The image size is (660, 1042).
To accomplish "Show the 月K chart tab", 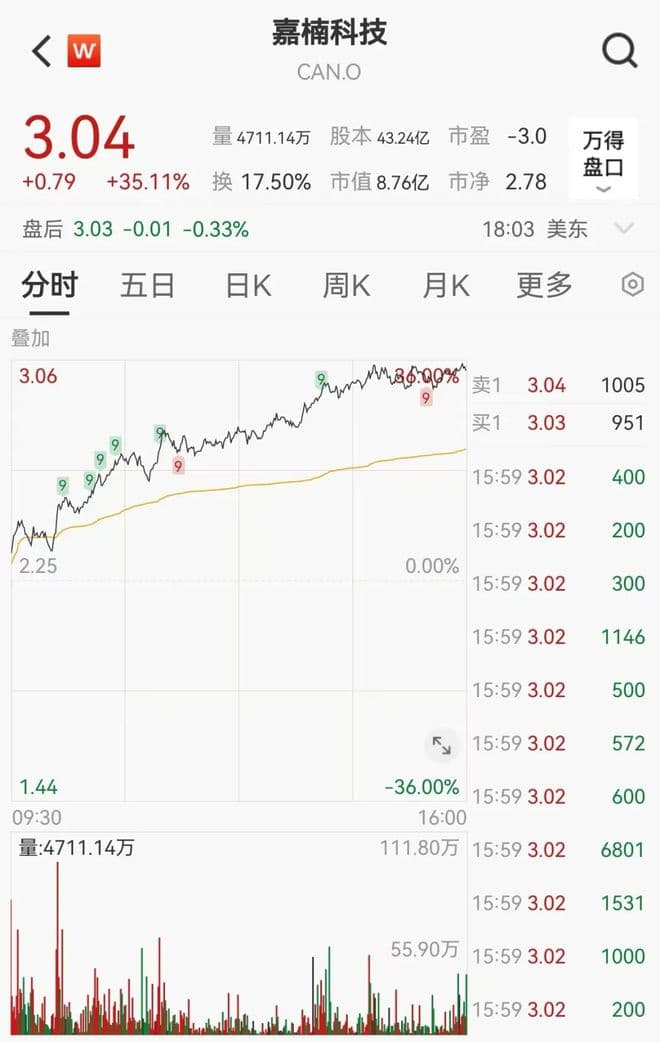I will click(x=445, y=285).
